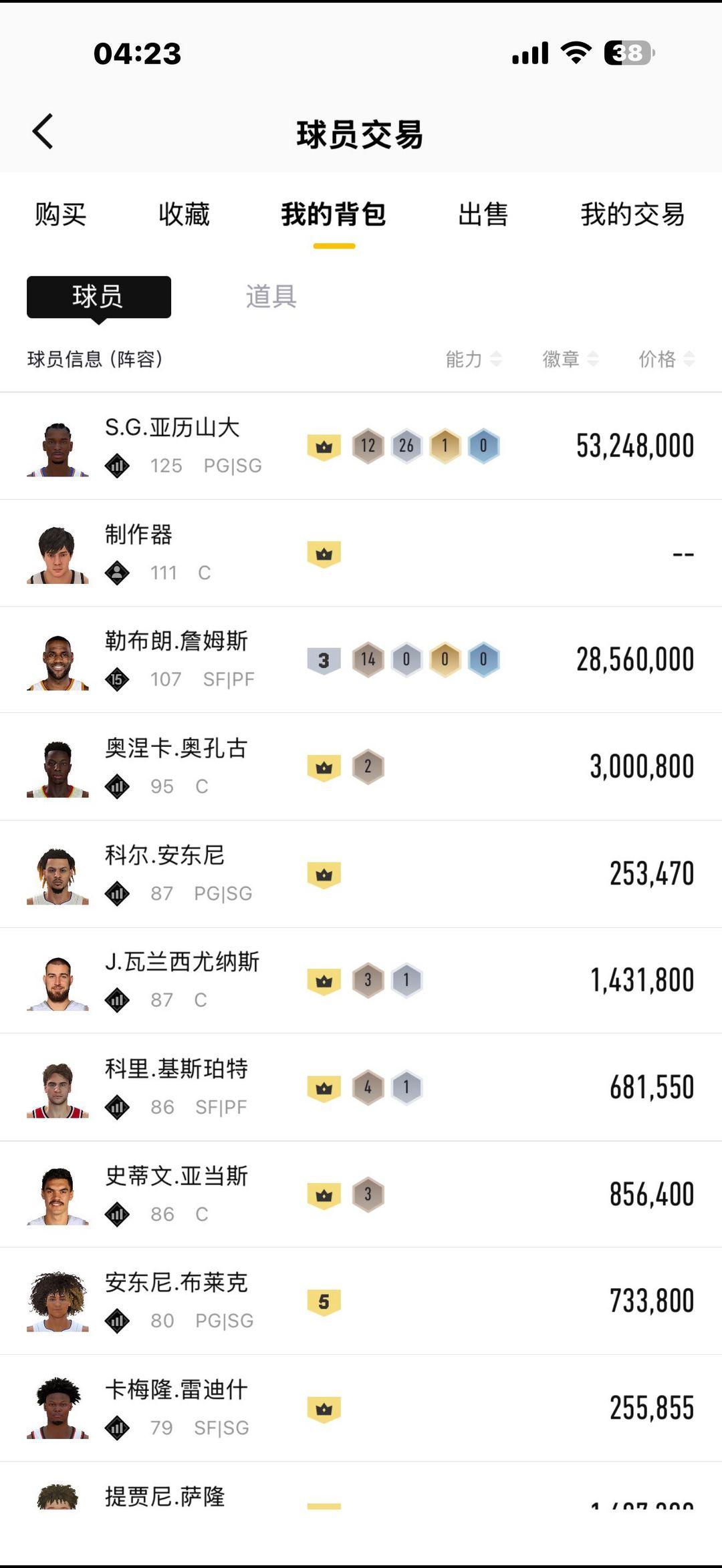Open 奥涅卡.奥孔古 player row
722x1568 pixels.
pyautogui.click(x=361, y=767)
